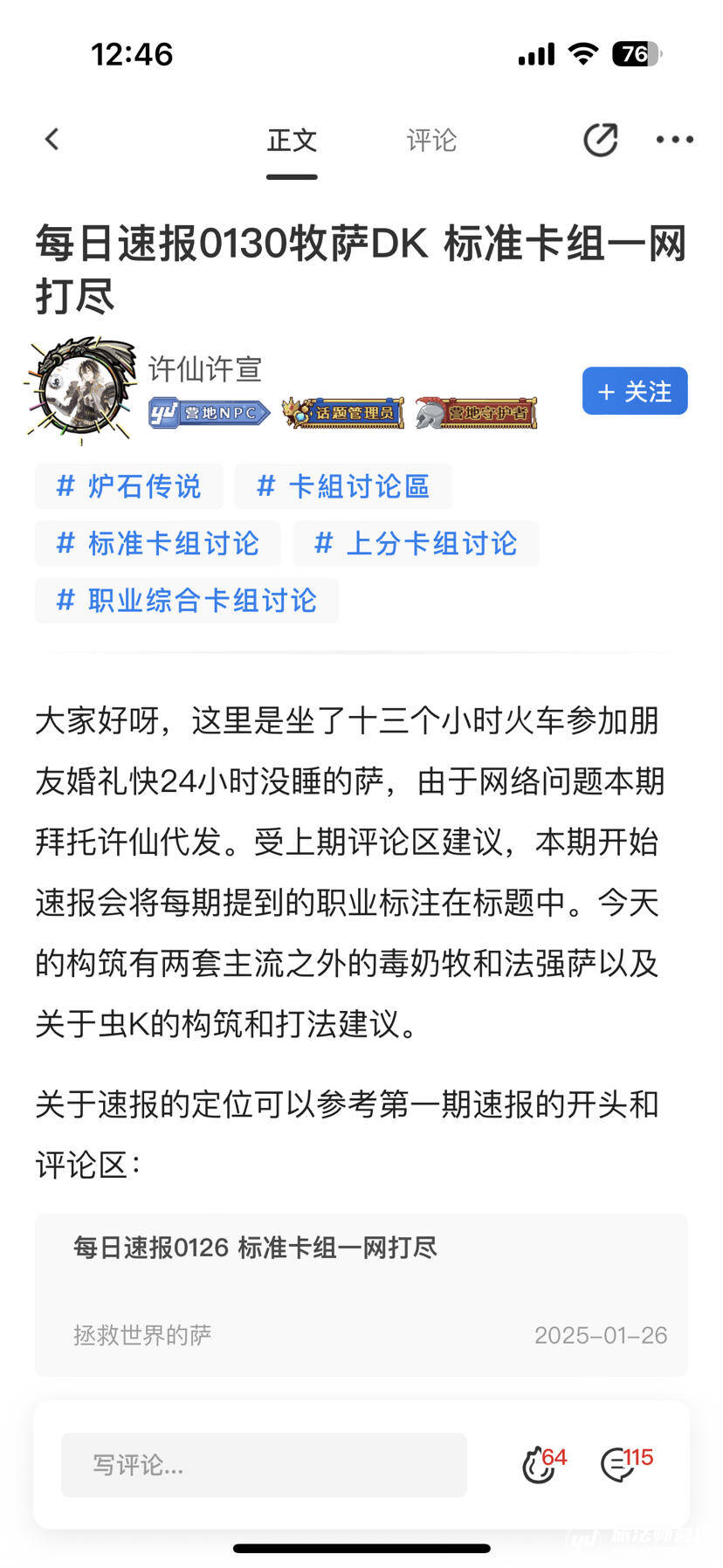Switch to the 评论 tab
The height and width of the screenshot is (1568, 723).
(431, 141)
